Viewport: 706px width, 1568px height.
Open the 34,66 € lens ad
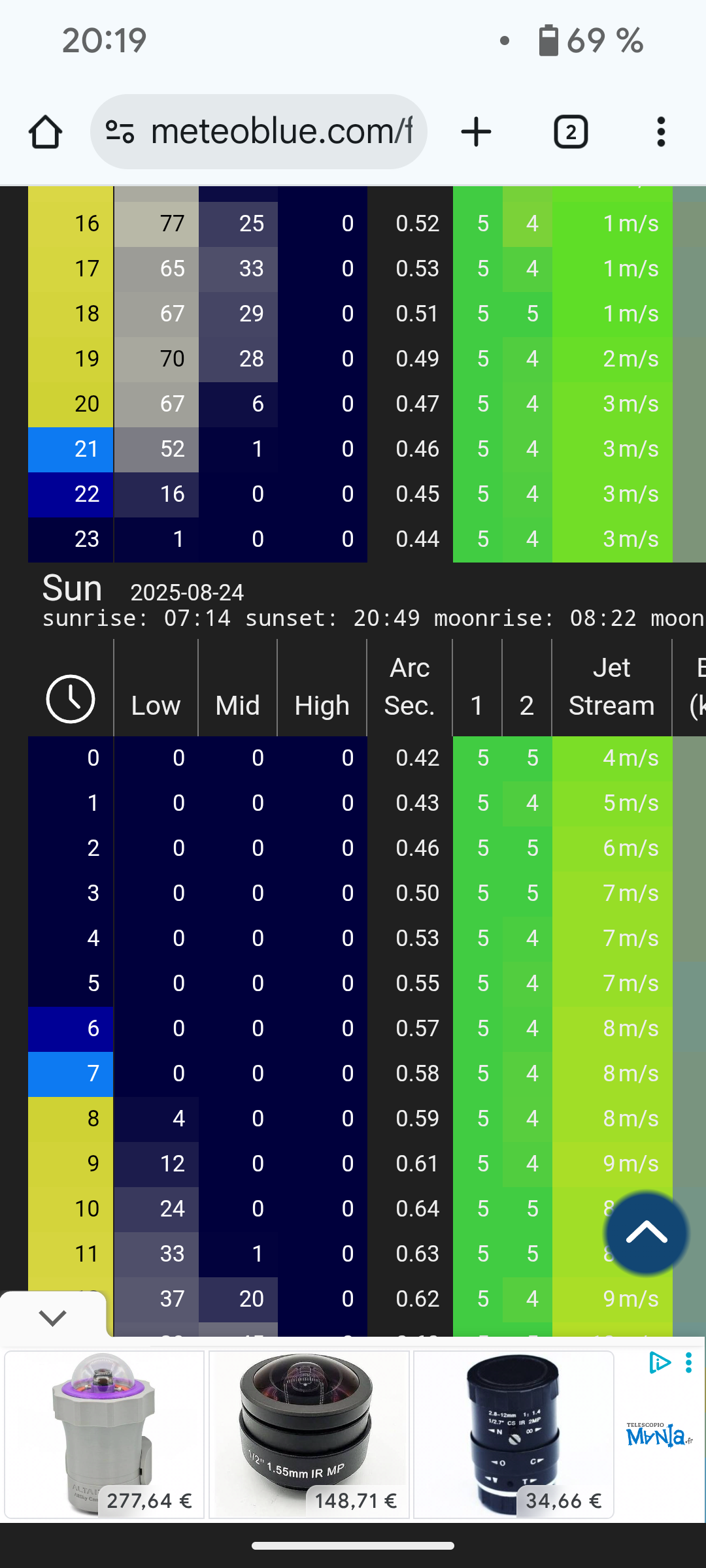(x=513, y=1434)
